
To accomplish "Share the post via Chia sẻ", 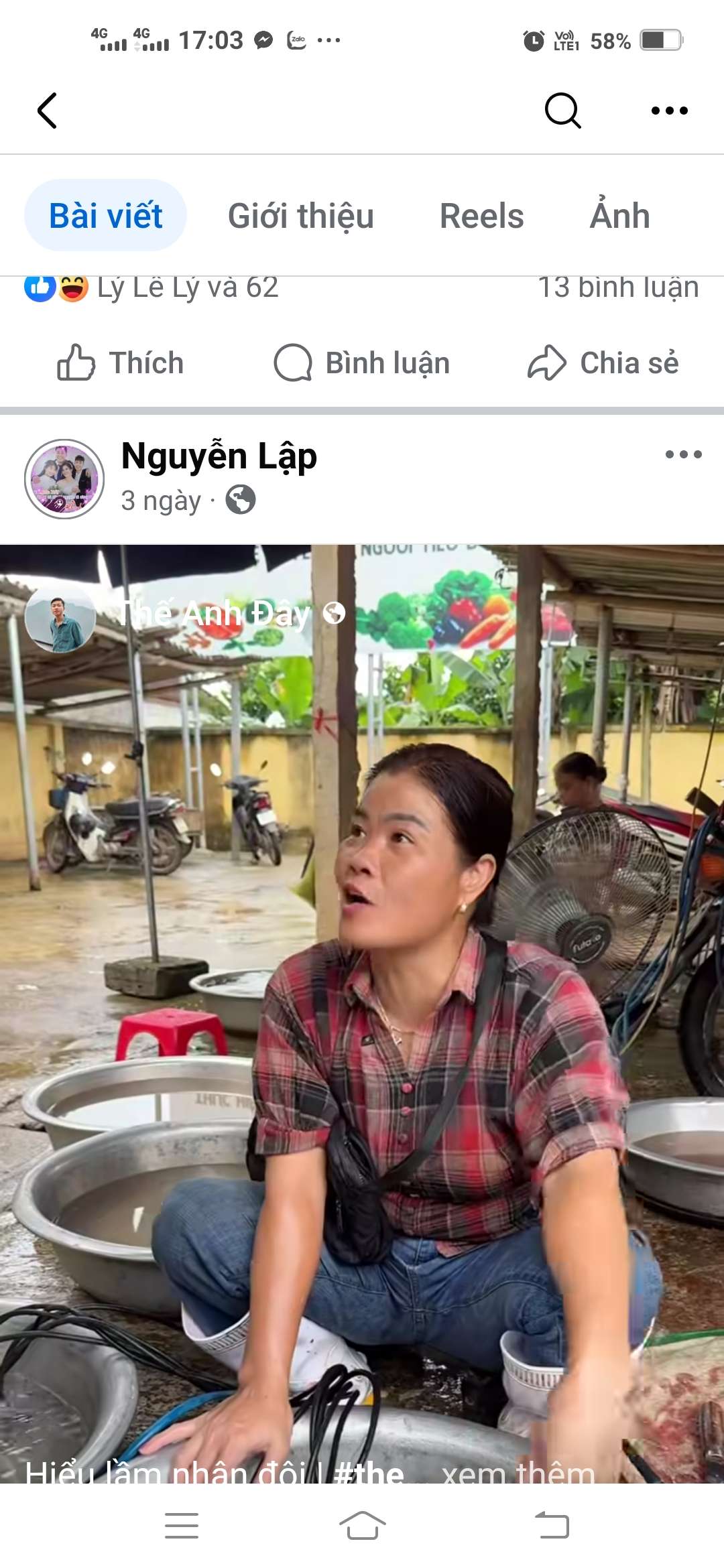I will [603, 363].
